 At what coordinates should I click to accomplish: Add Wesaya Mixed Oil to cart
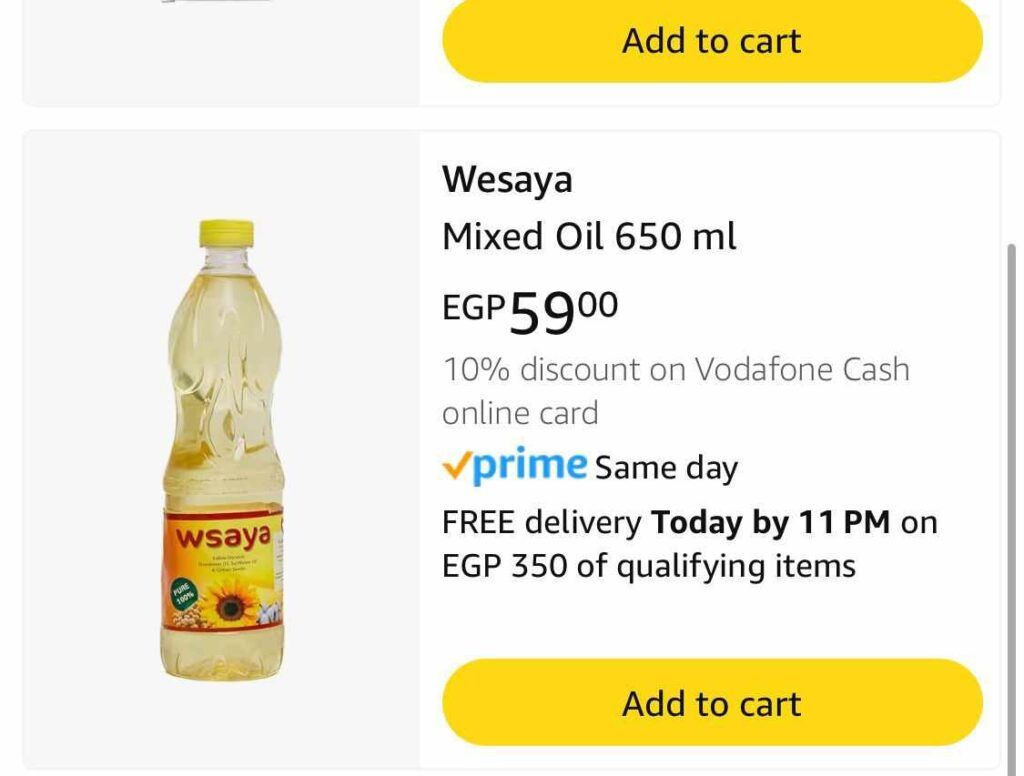click(712, 703)
